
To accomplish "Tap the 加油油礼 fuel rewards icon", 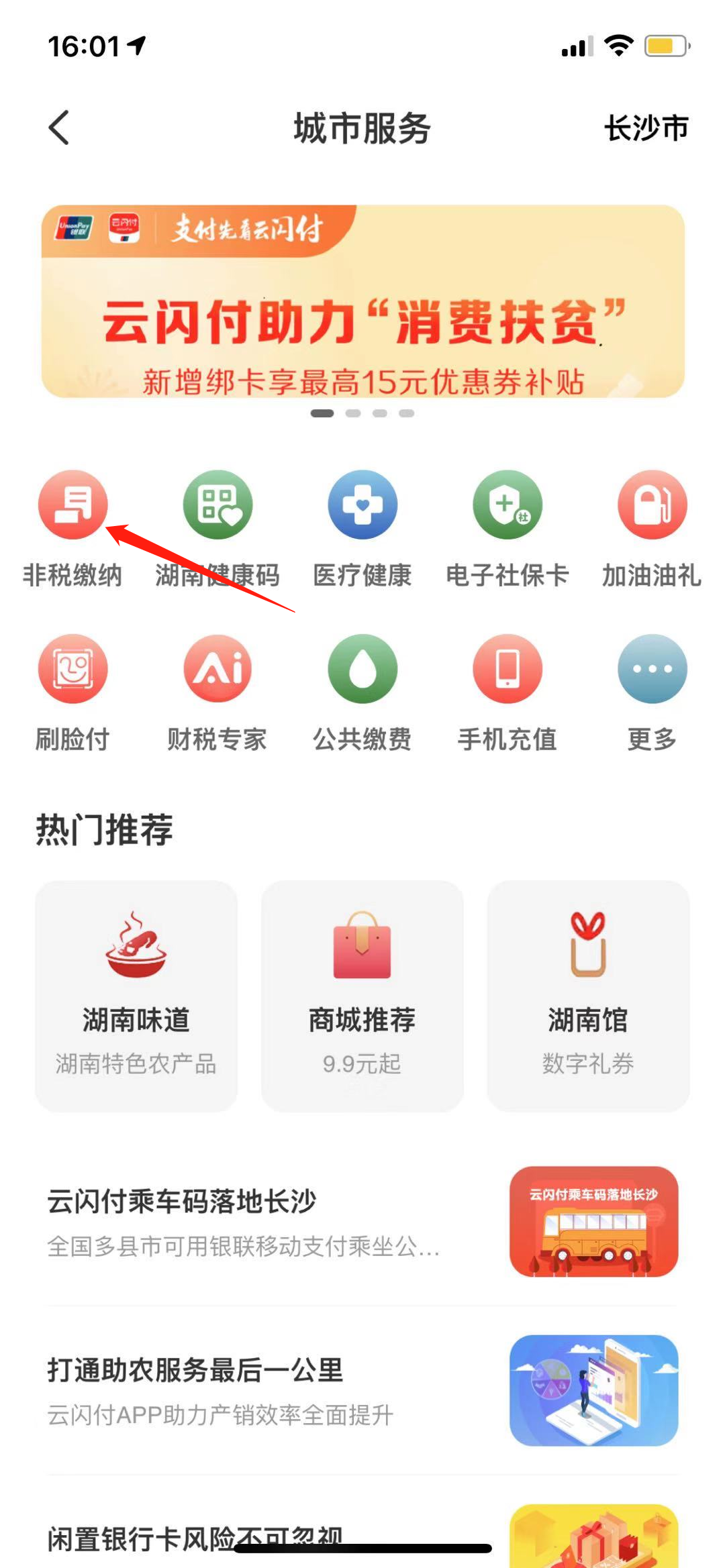I will (x=651, y=507).
